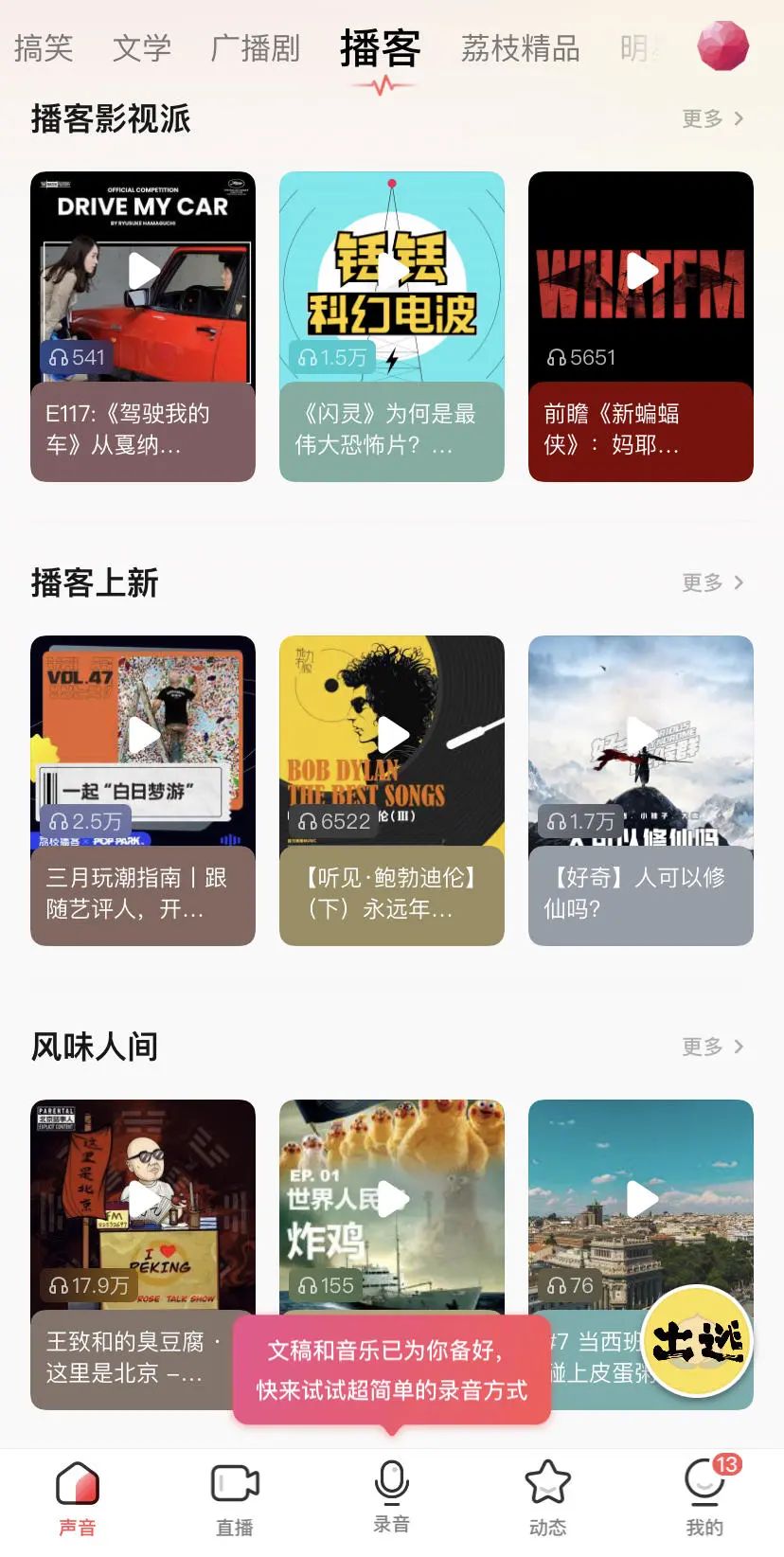Screen dimensions: 784x1557
Task: Switch to the 文学 top tab
Action: (x=142, y=47)
